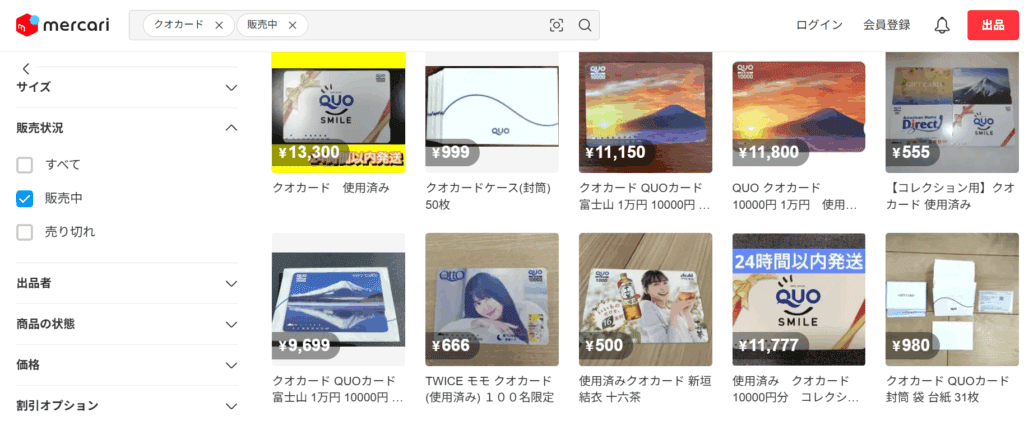Tap the magnifier search icon
The width and height of the screenshot is (1024, 421).
pos(585,25)
